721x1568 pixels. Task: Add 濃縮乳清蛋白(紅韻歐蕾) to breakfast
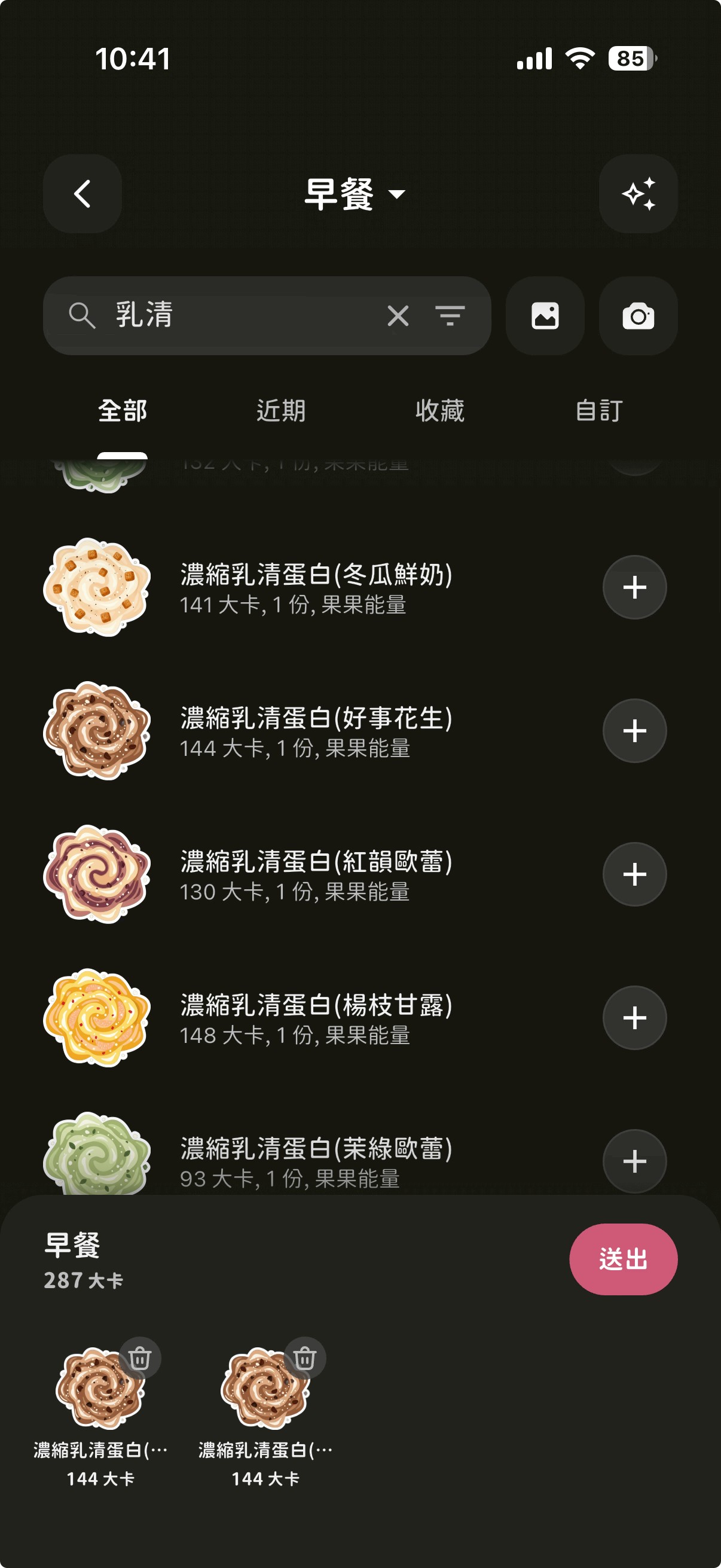(634, 874)
